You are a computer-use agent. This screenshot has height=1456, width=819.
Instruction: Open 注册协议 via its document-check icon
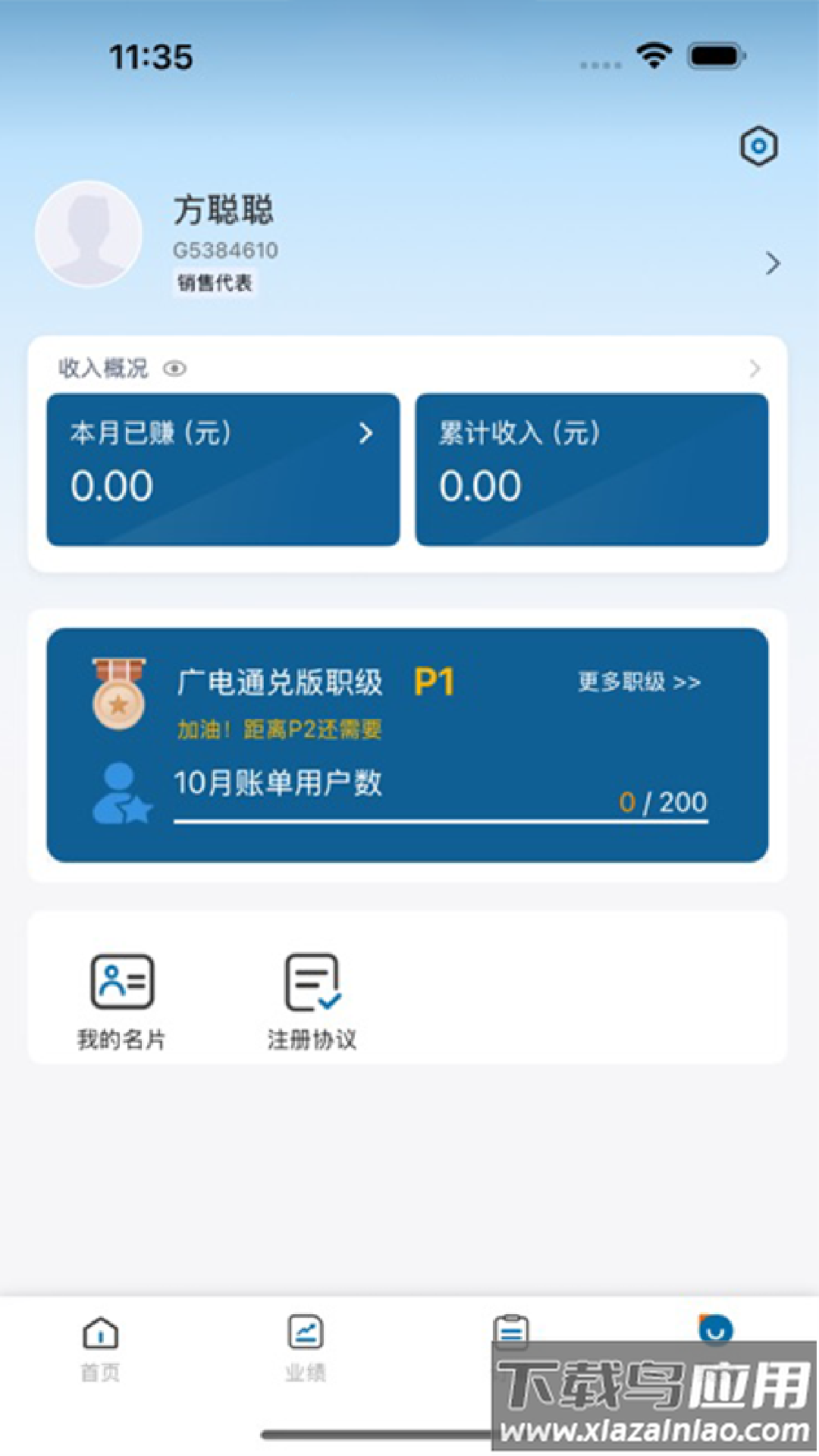tap(313, 984)
